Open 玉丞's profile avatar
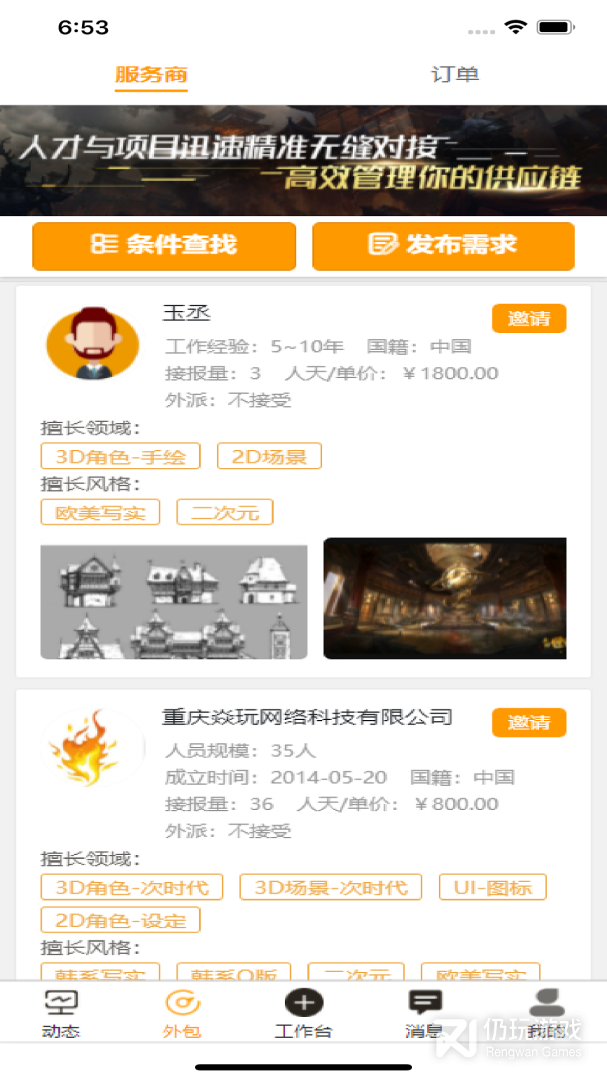The width and height of the screenshot is (607, 1080). [x=92, y=343]
